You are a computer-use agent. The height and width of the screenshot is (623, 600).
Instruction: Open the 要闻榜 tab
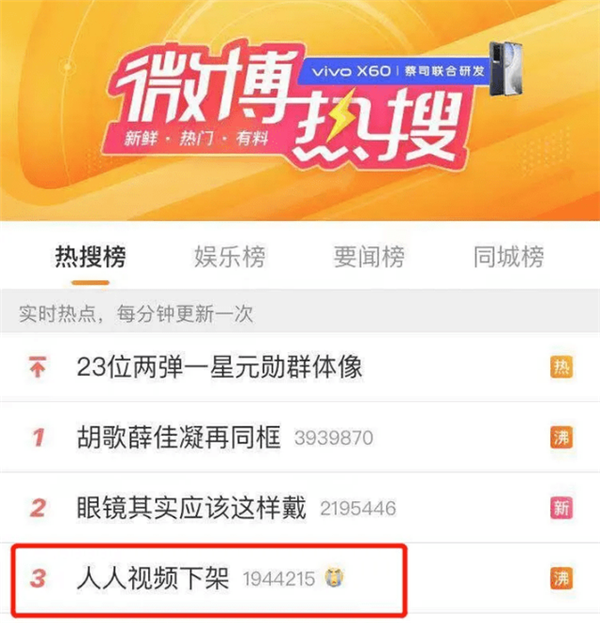(x=369, y=257)
